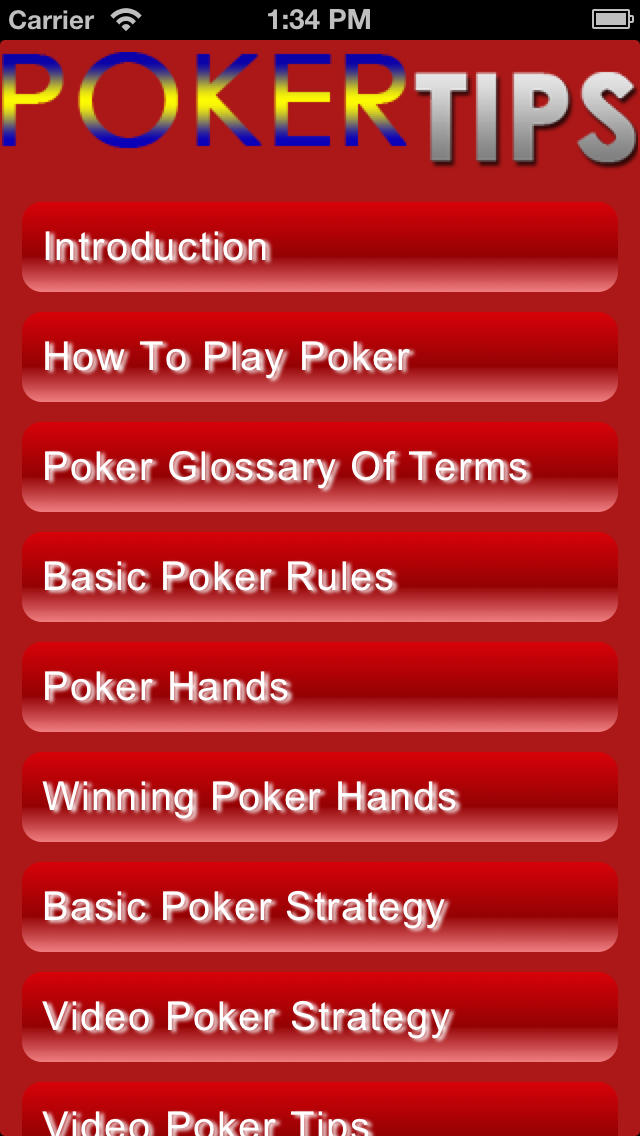Go to the Poker Hands section
Image resolution: width=640 pixels, height=1136 pixels.
[x=319, y=687]
